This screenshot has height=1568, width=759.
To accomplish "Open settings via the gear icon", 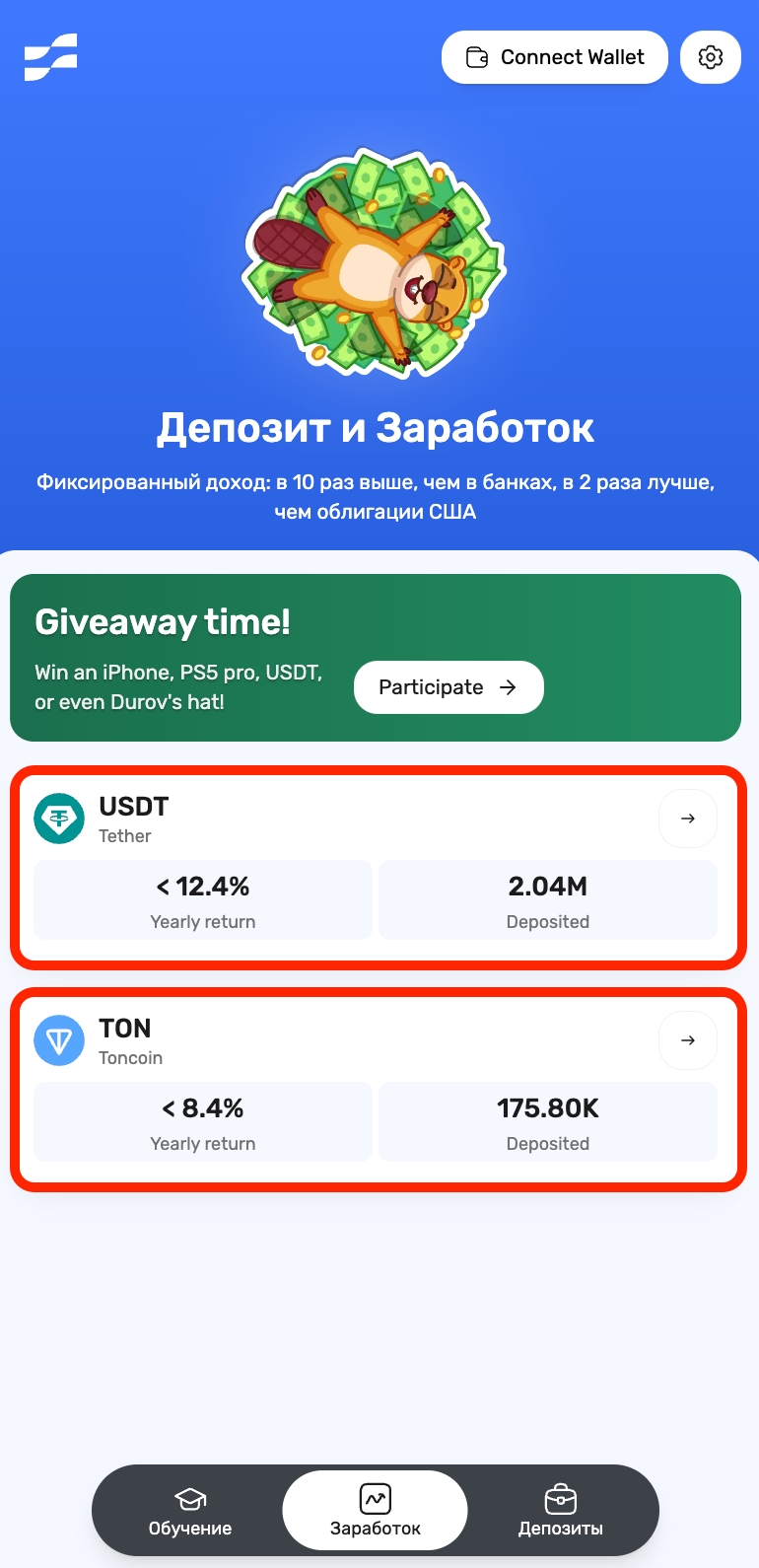I will point(711,57).
